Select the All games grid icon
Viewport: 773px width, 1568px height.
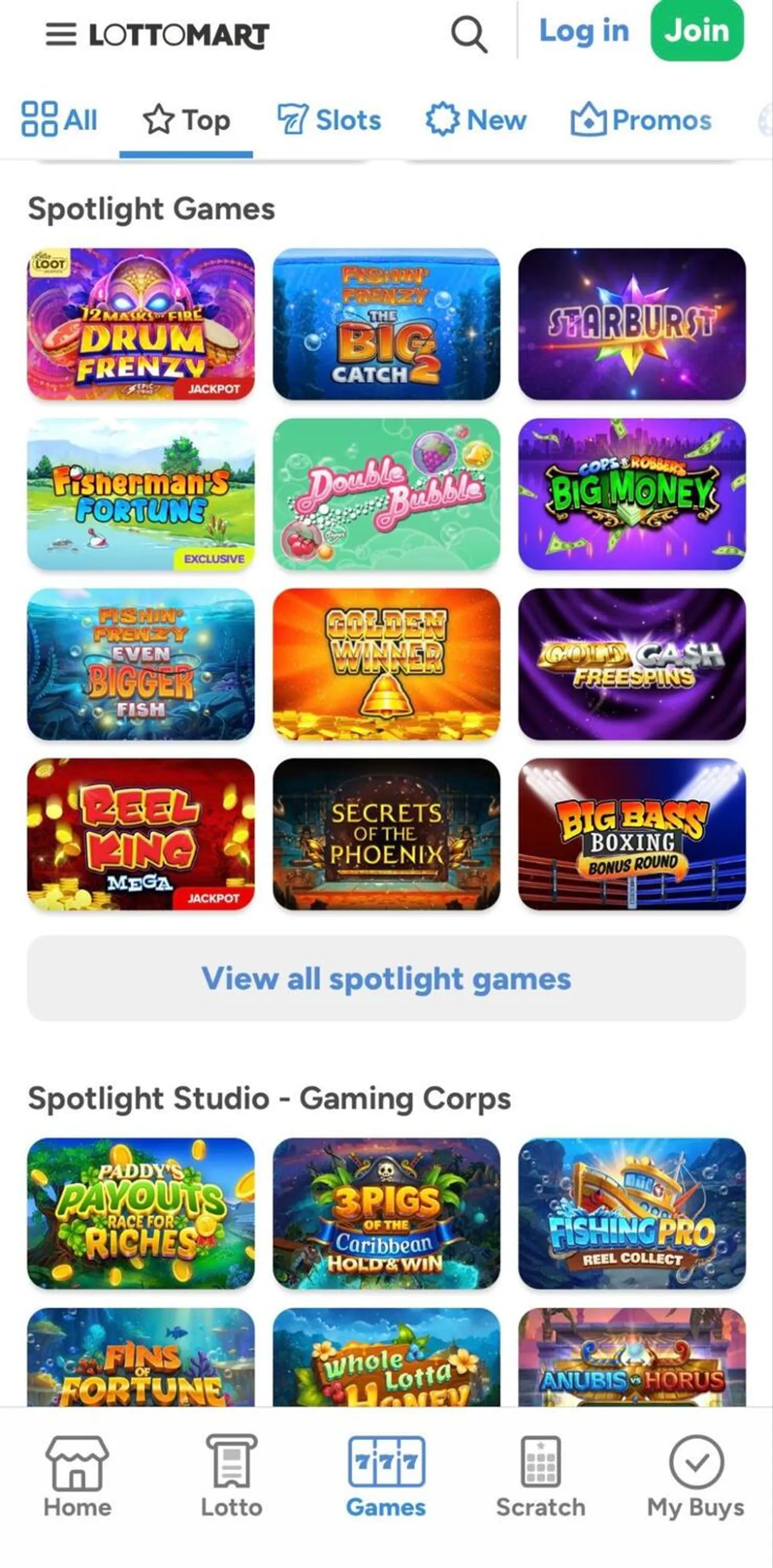tap(40, 119)
